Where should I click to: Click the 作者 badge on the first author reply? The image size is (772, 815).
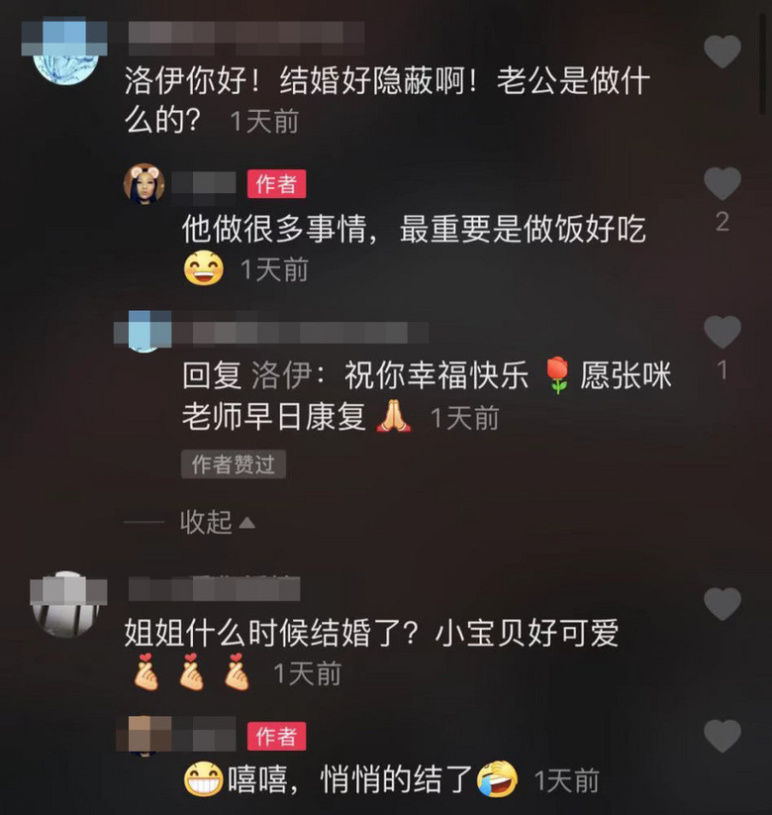tap(277, 183)
